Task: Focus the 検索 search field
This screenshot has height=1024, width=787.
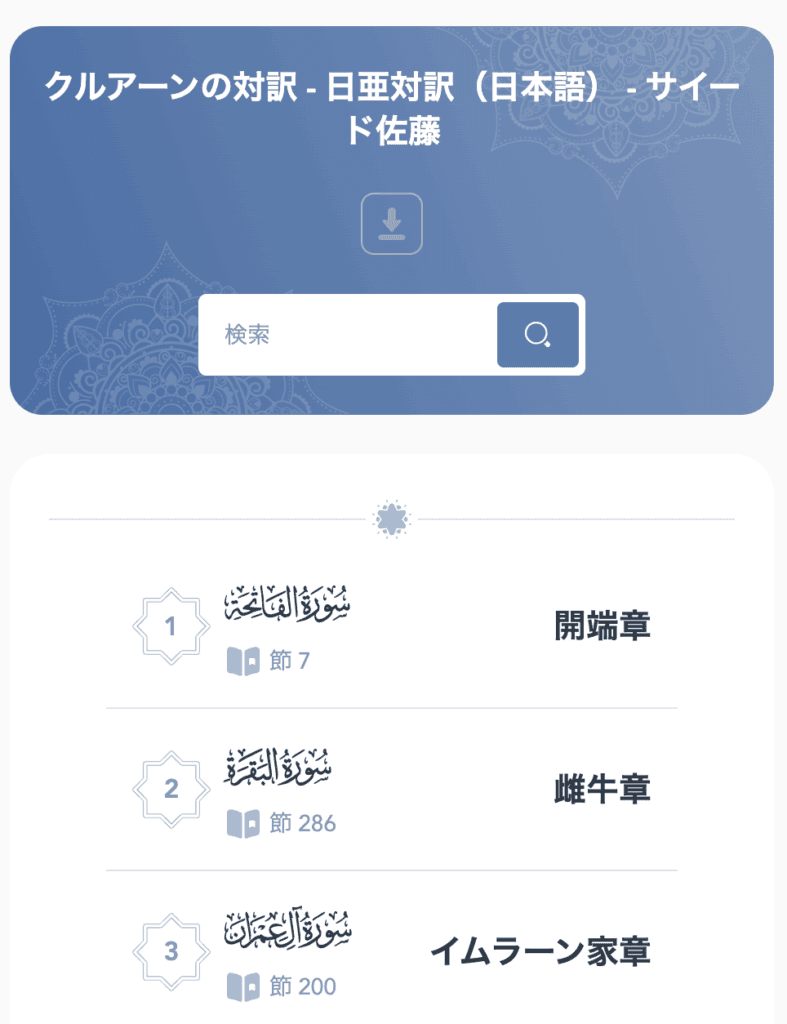Action: click(350, 335)
